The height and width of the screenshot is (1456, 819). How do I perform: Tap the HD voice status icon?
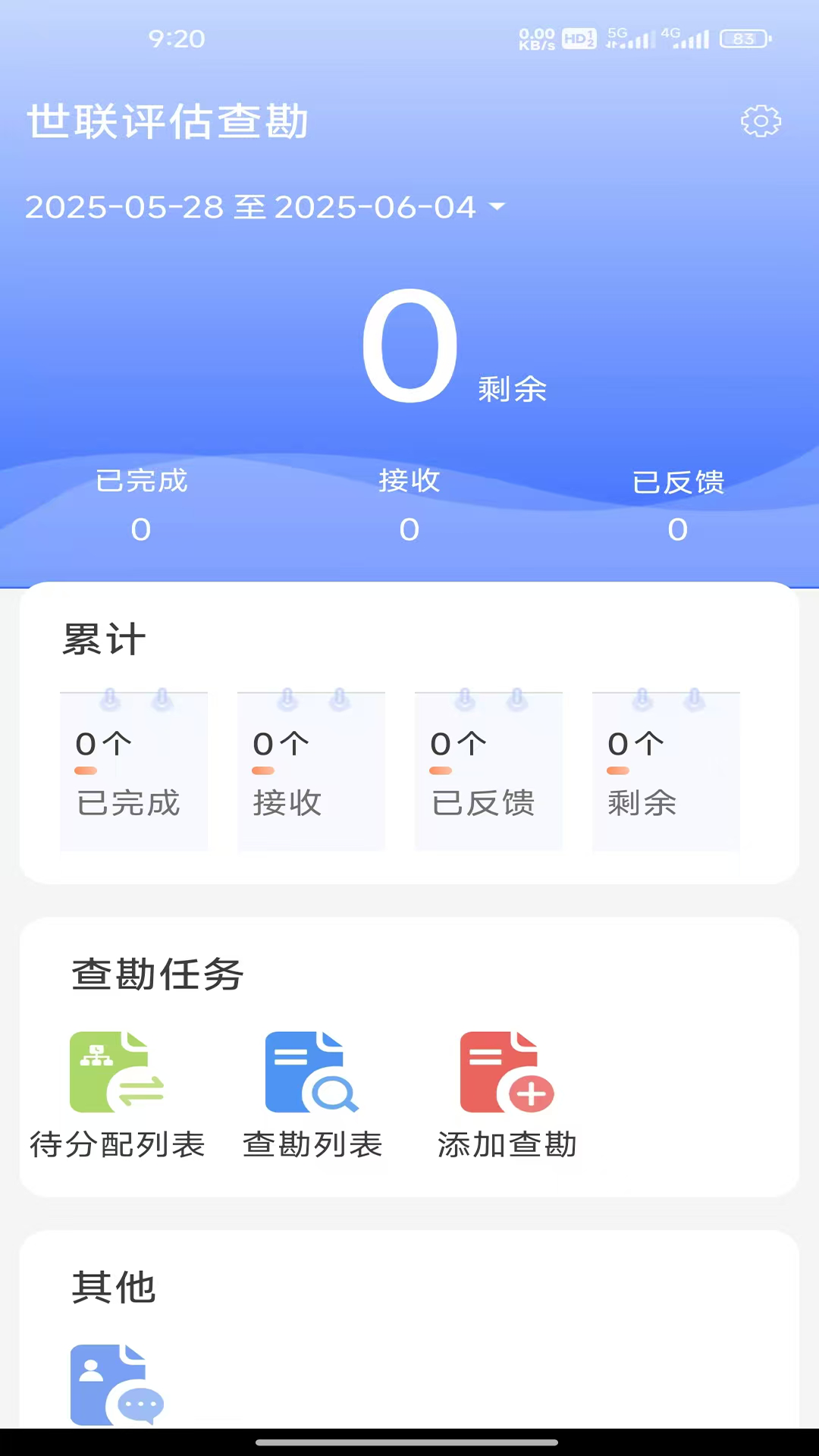(x=578, y=38)
